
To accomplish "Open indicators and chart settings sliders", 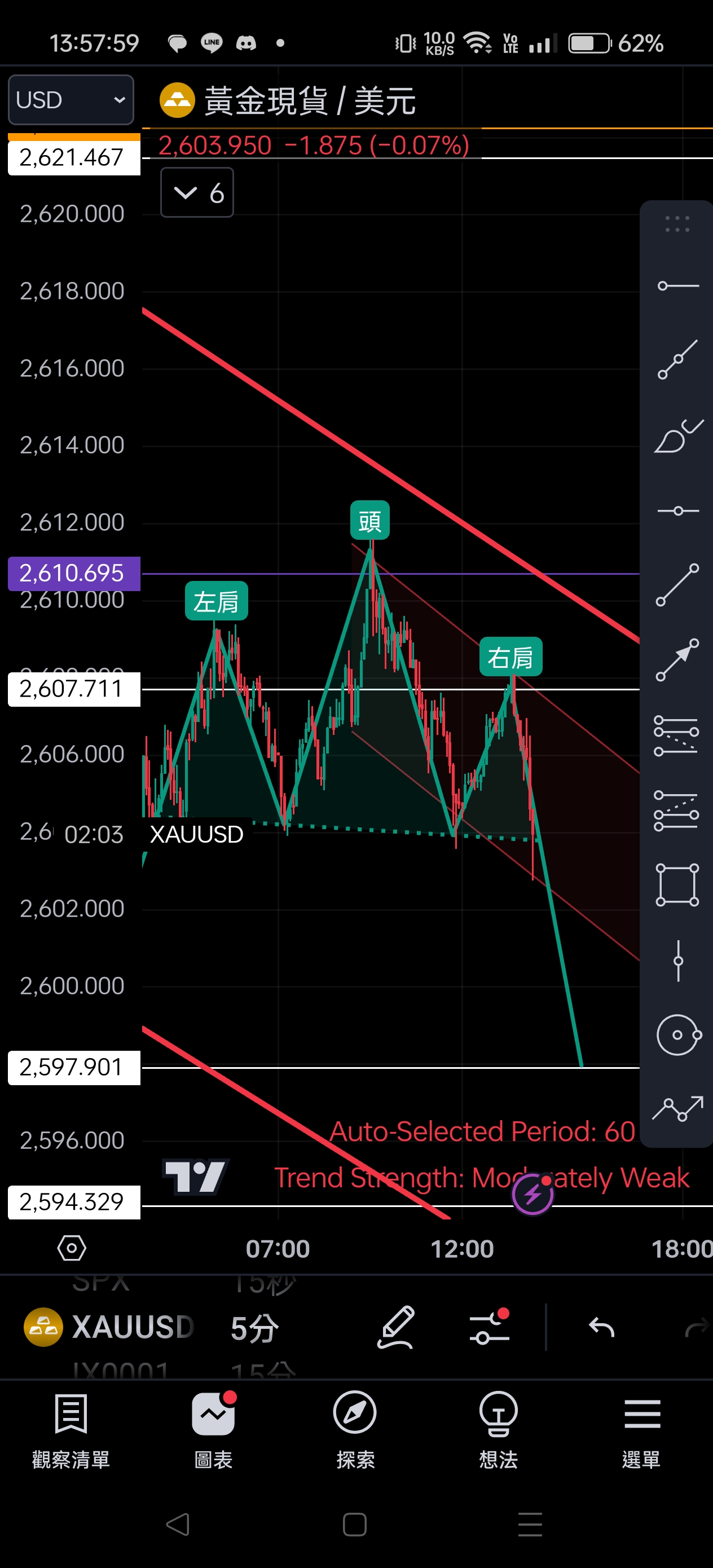I will (x=489, y=1327).
